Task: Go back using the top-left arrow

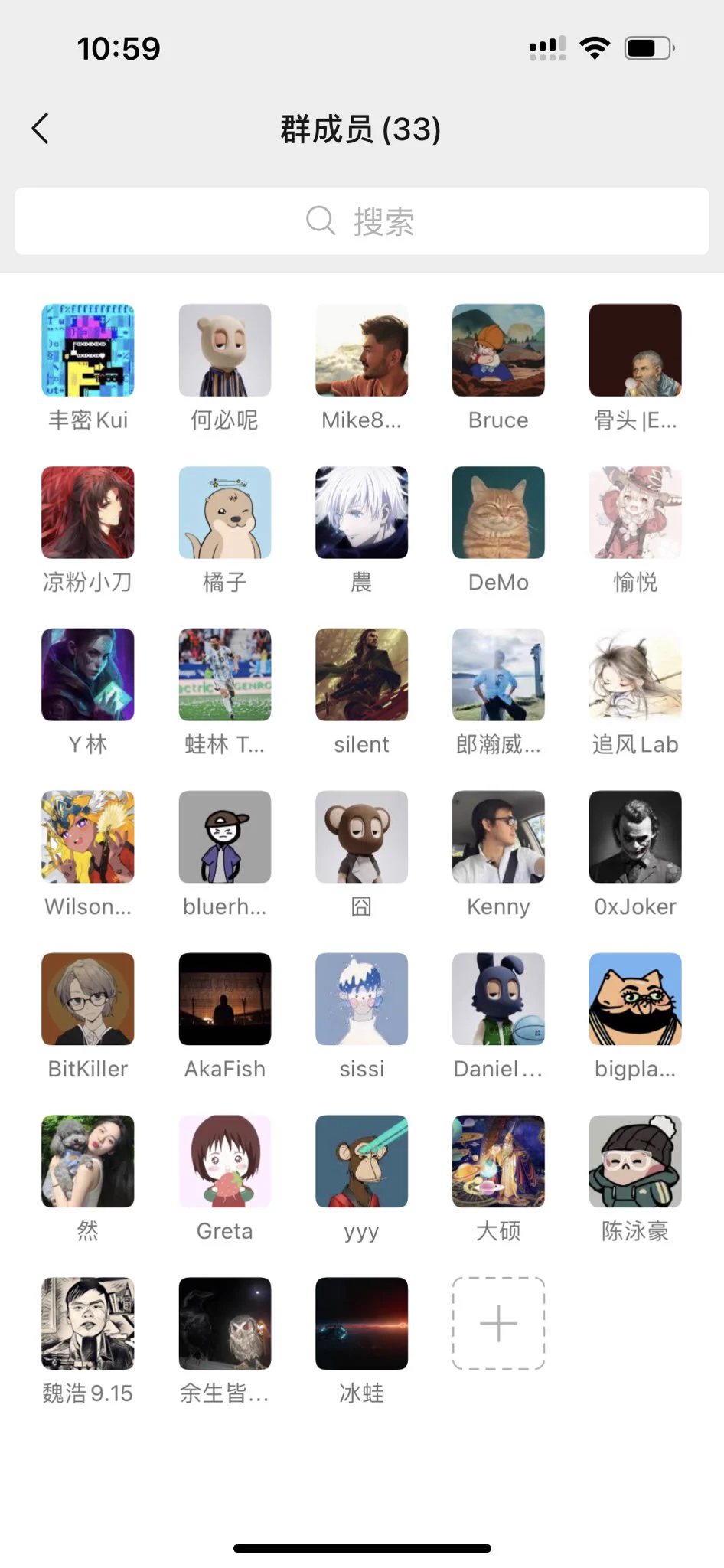Action: pos(41,129)
